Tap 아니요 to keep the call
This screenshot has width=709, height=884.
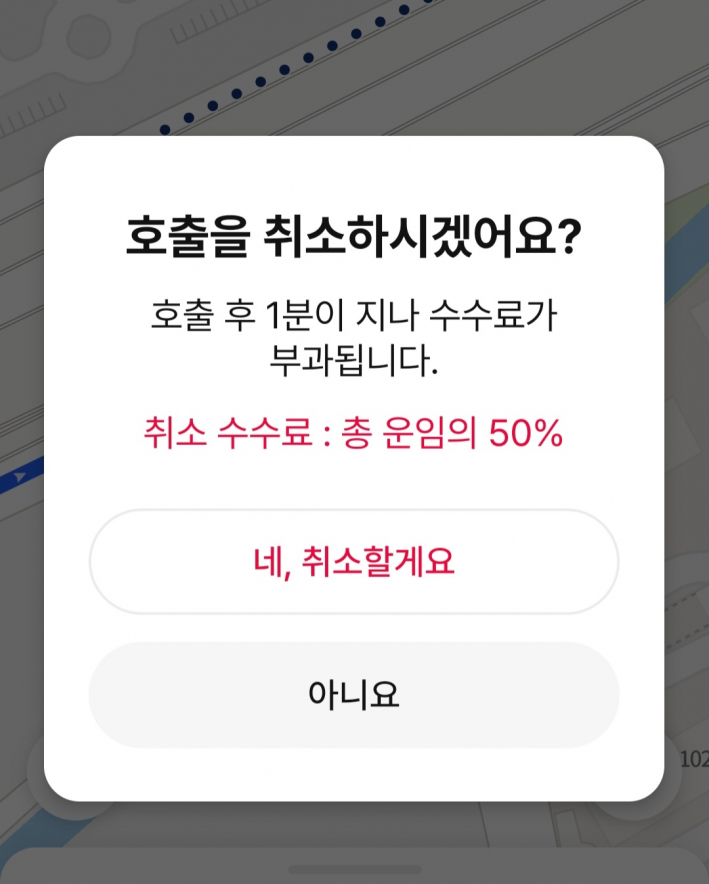click(354, 694)
